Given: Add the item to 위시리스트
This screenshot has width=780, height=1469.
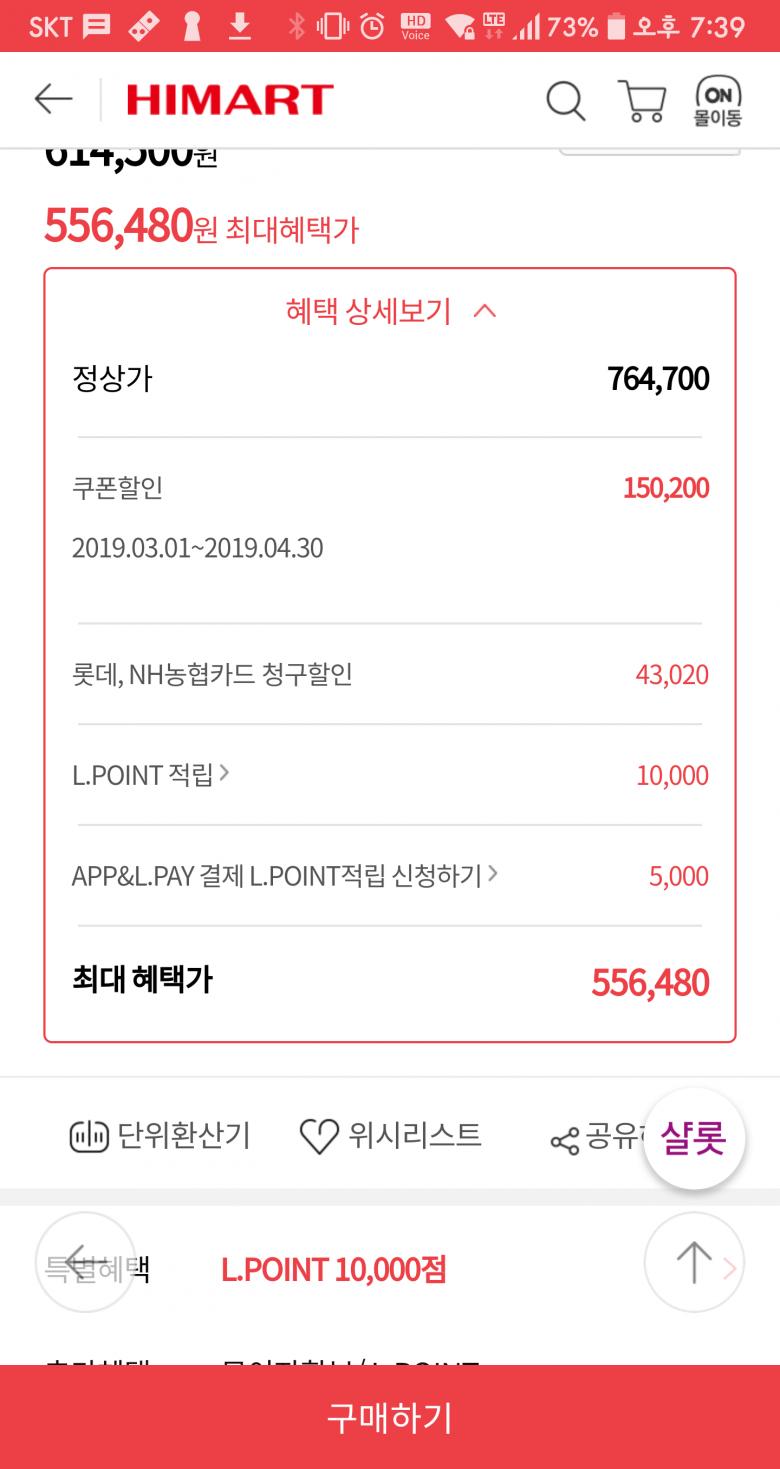Looking at the screenshot, I should [390, 1136].
